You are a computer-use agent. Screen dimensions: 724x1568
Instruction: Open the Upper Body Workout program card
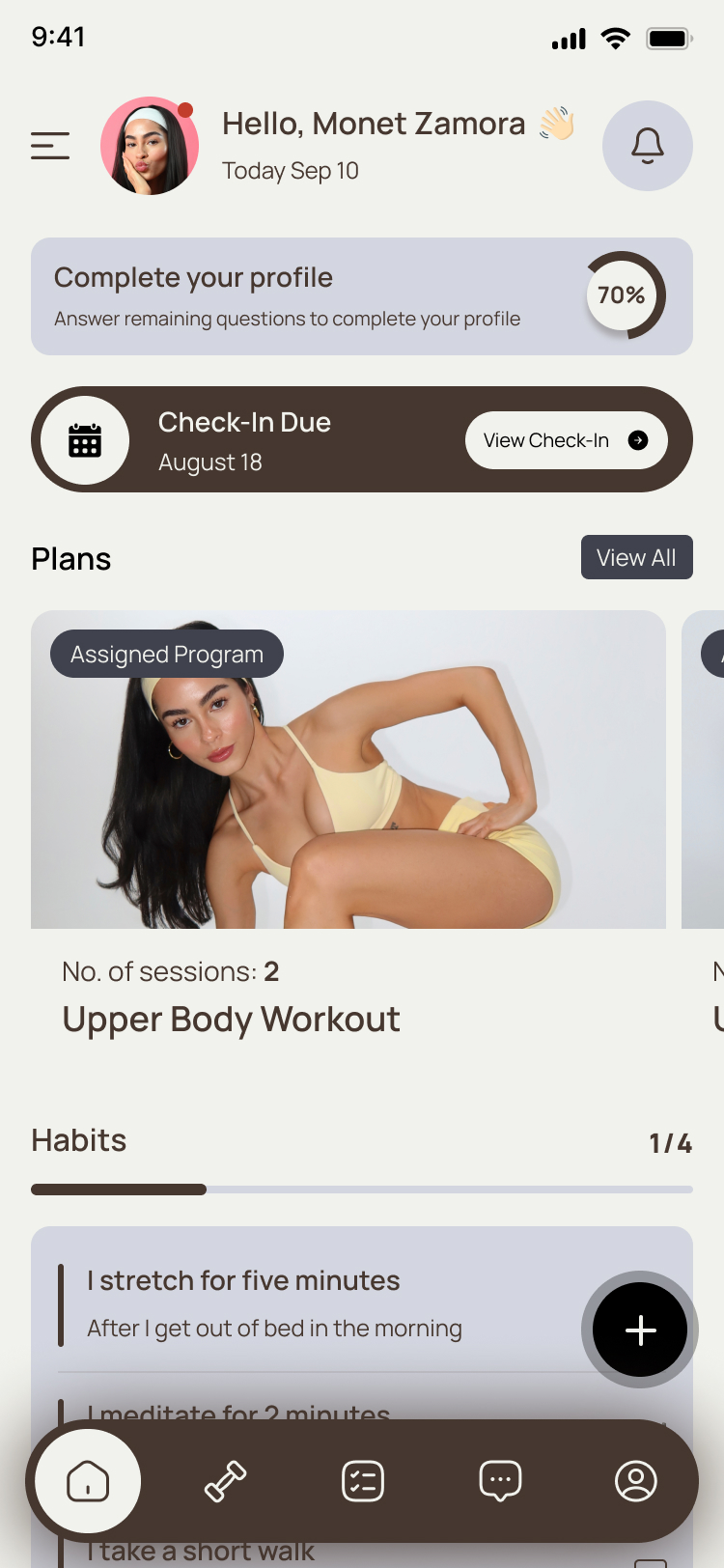point(348,821)
